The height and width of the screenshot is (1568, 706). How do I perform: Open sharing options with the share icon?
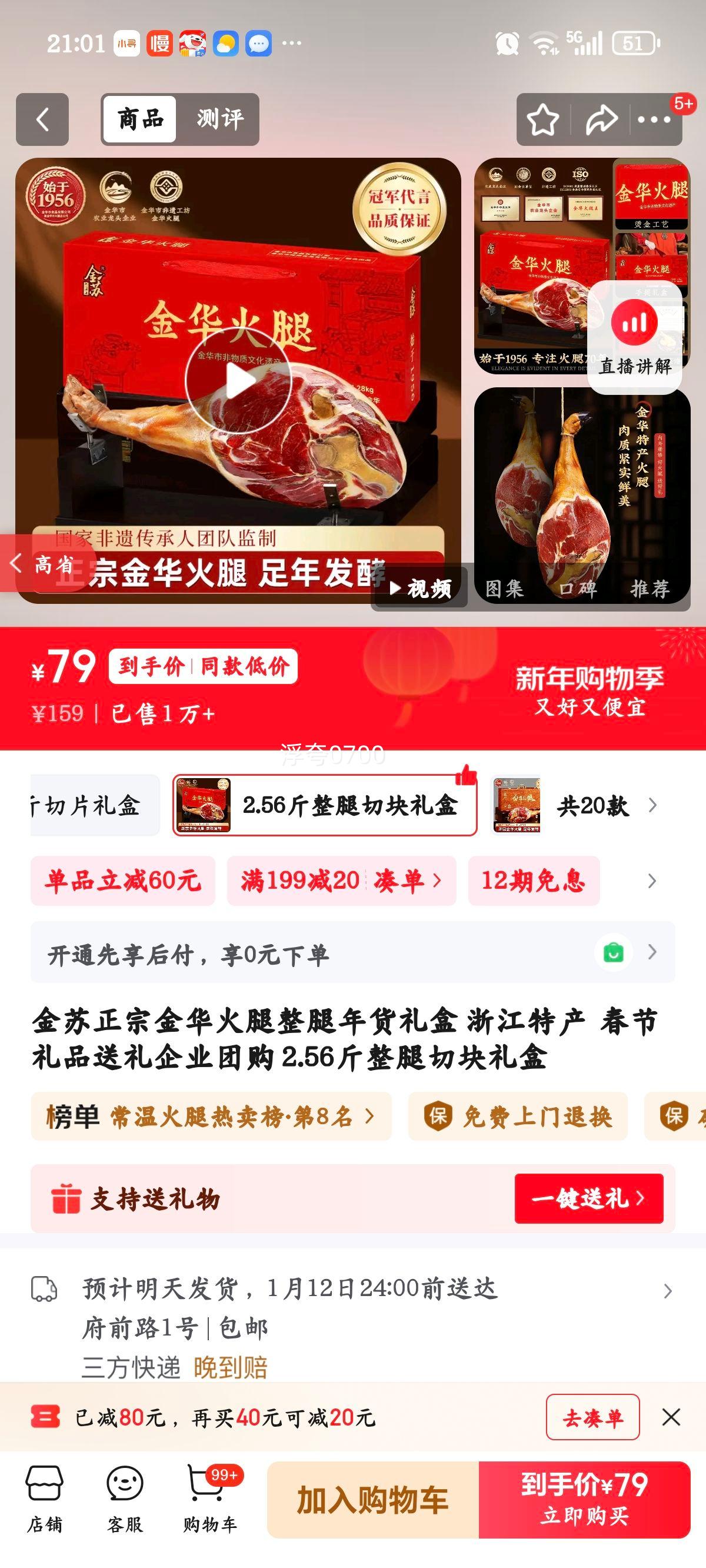coord(601,119)
